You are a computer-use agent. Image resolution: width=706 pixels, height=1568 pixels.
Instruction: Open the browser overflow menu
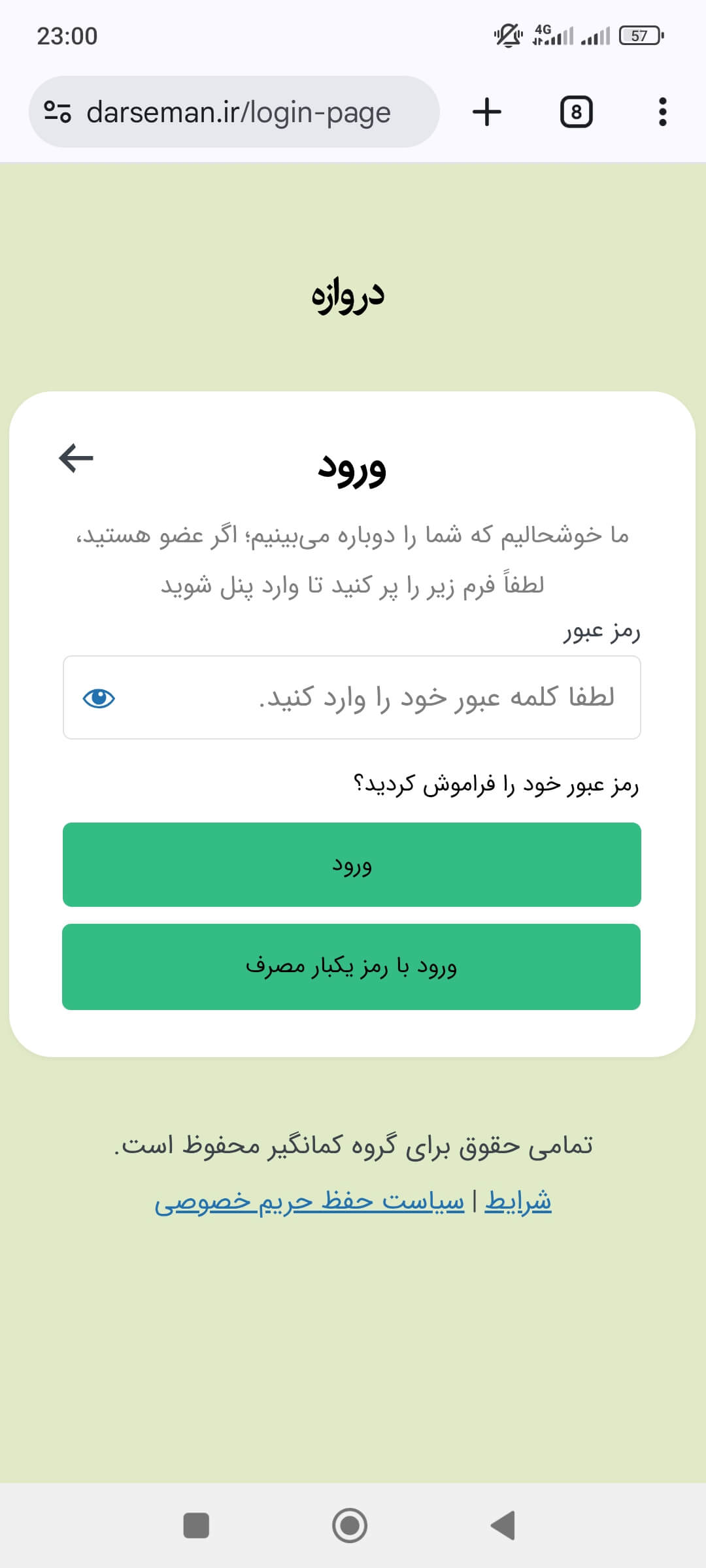click(662, 112)
